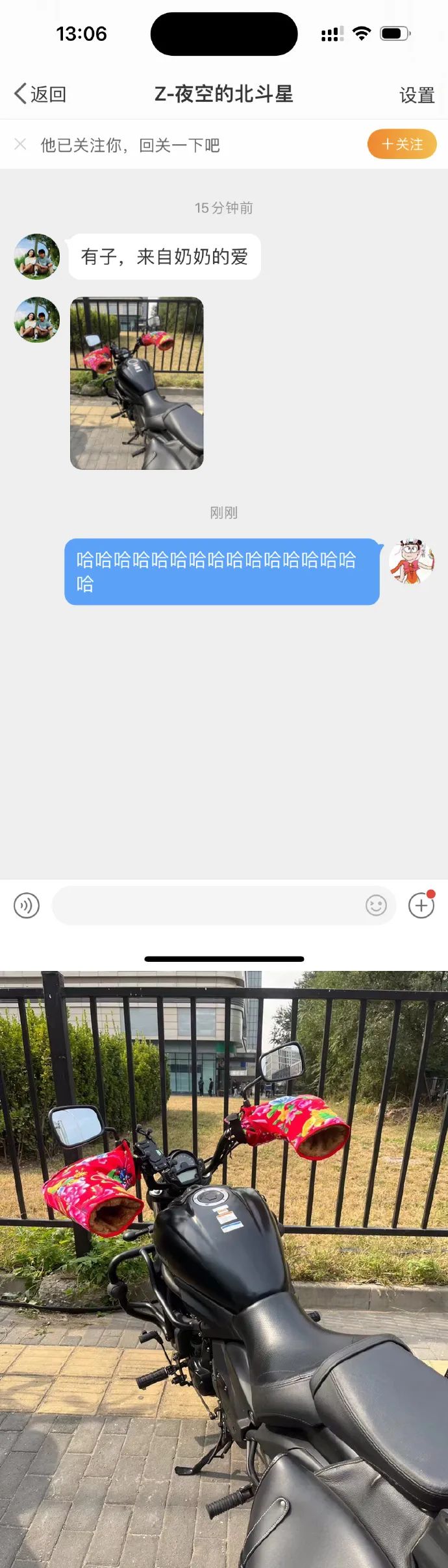View the motorcycle photo message
The height and width of the screenshot is (1568, 448).
tap(137, 383)
